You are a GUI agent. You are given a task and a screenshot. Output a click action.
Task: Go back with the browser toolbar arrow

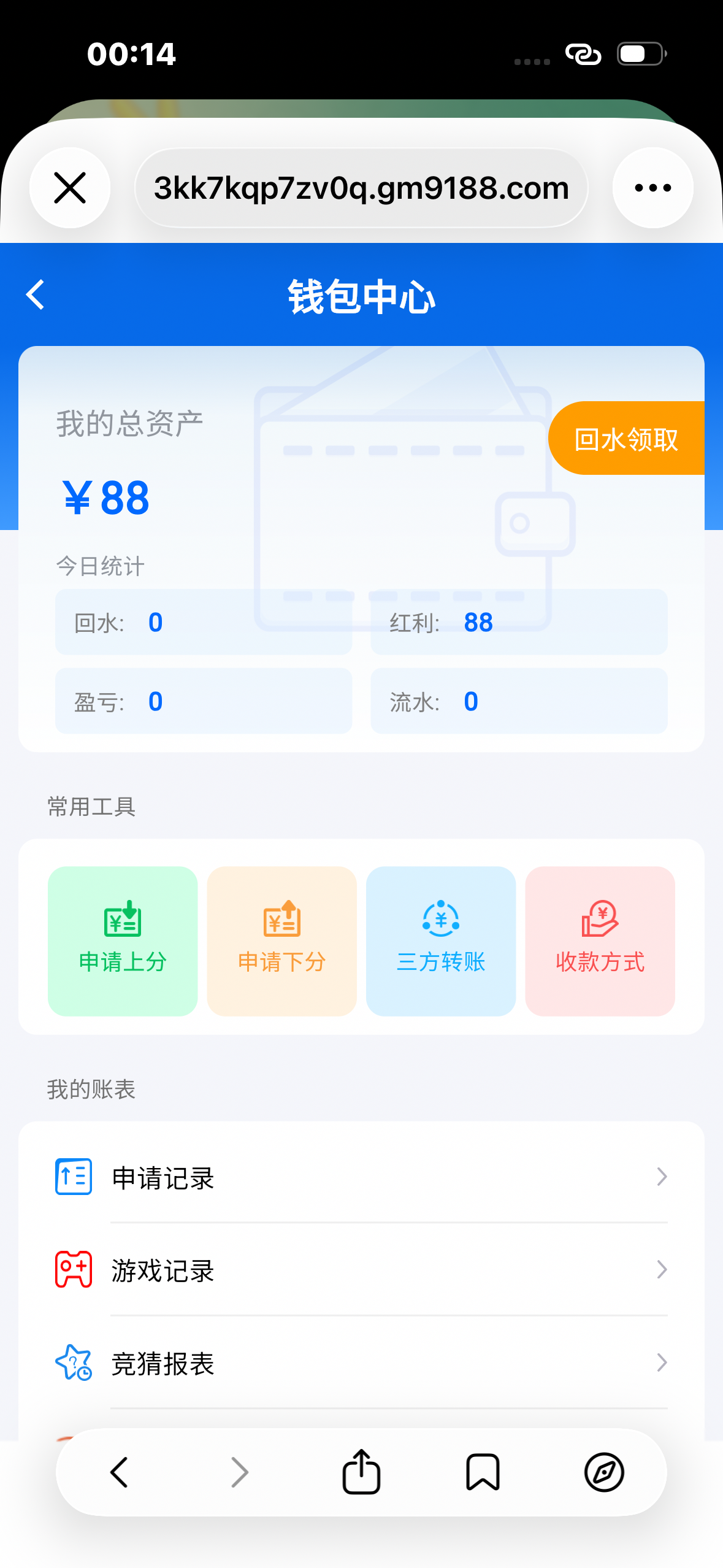click(119, 1472)
